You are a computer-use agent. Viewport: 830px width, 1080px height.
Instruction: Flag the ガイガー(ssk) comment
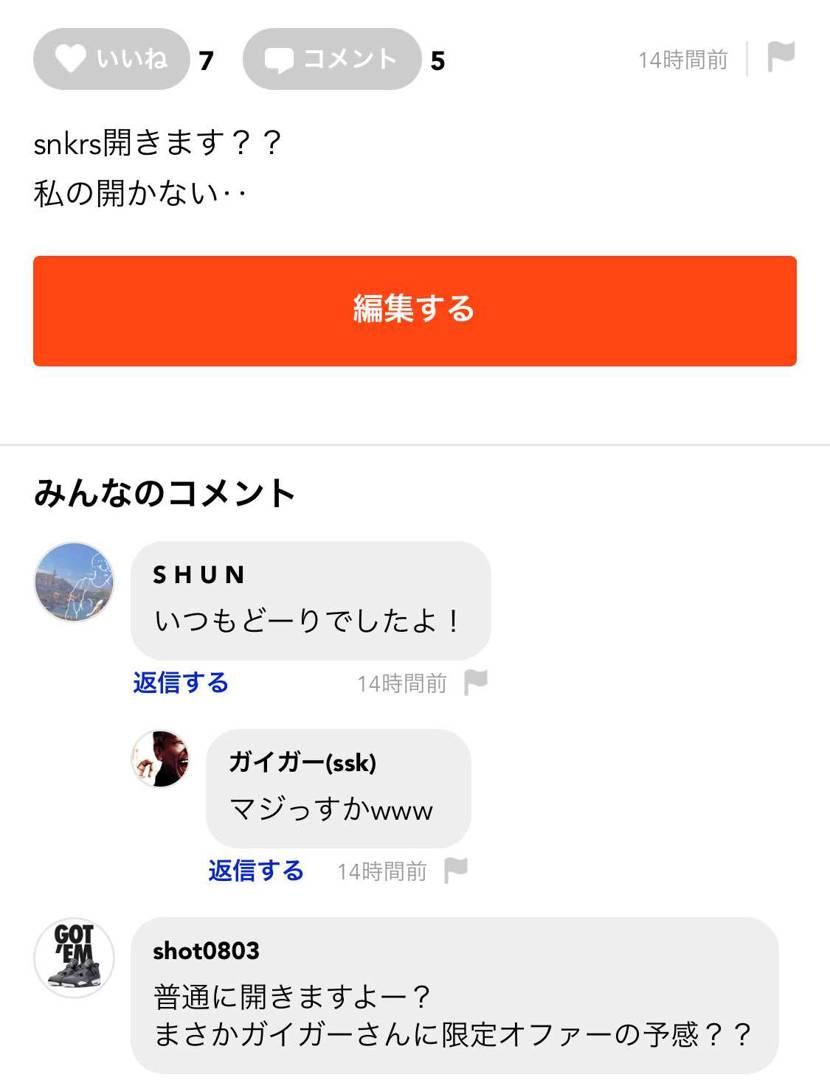tap(458, 870)
